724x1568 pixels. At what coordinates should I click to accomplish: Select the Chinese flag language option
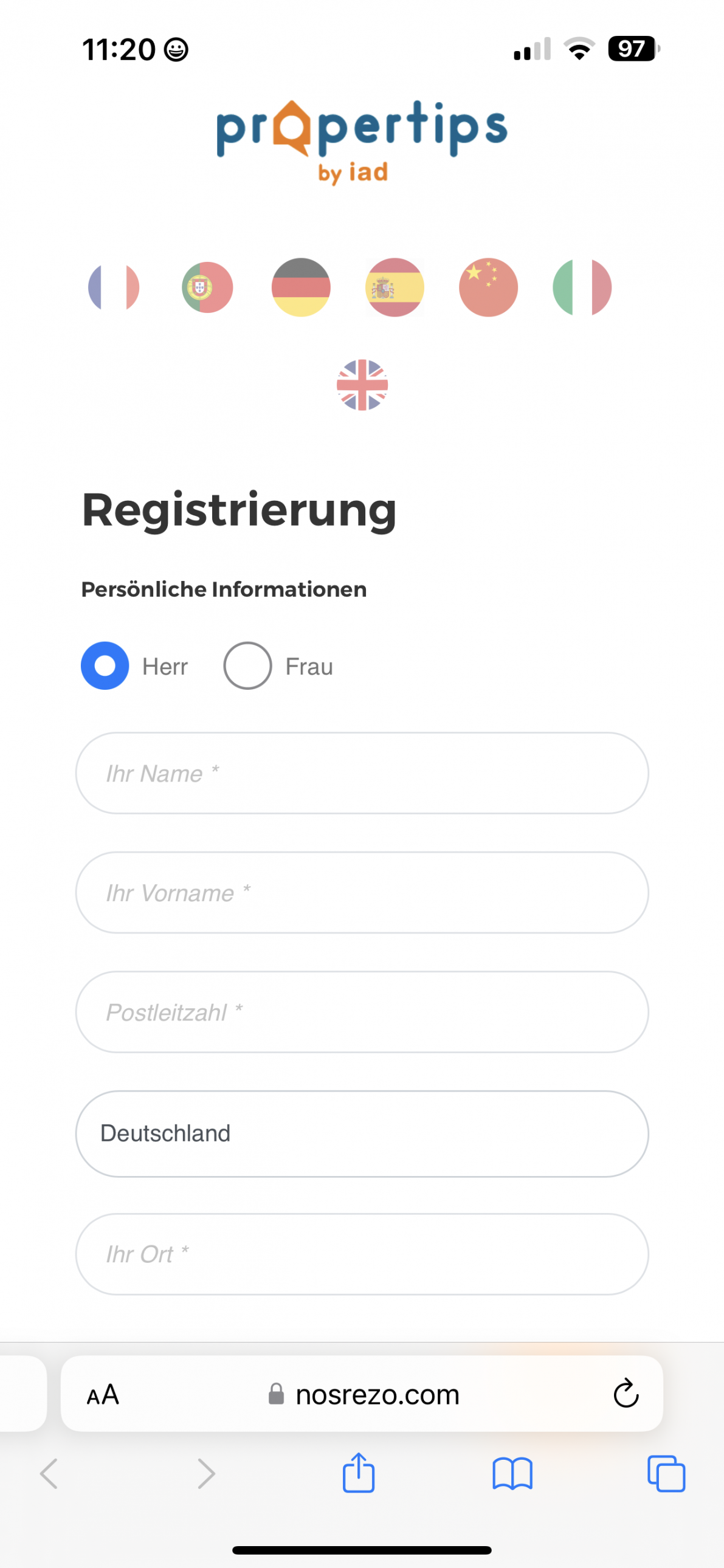point(487,287)
